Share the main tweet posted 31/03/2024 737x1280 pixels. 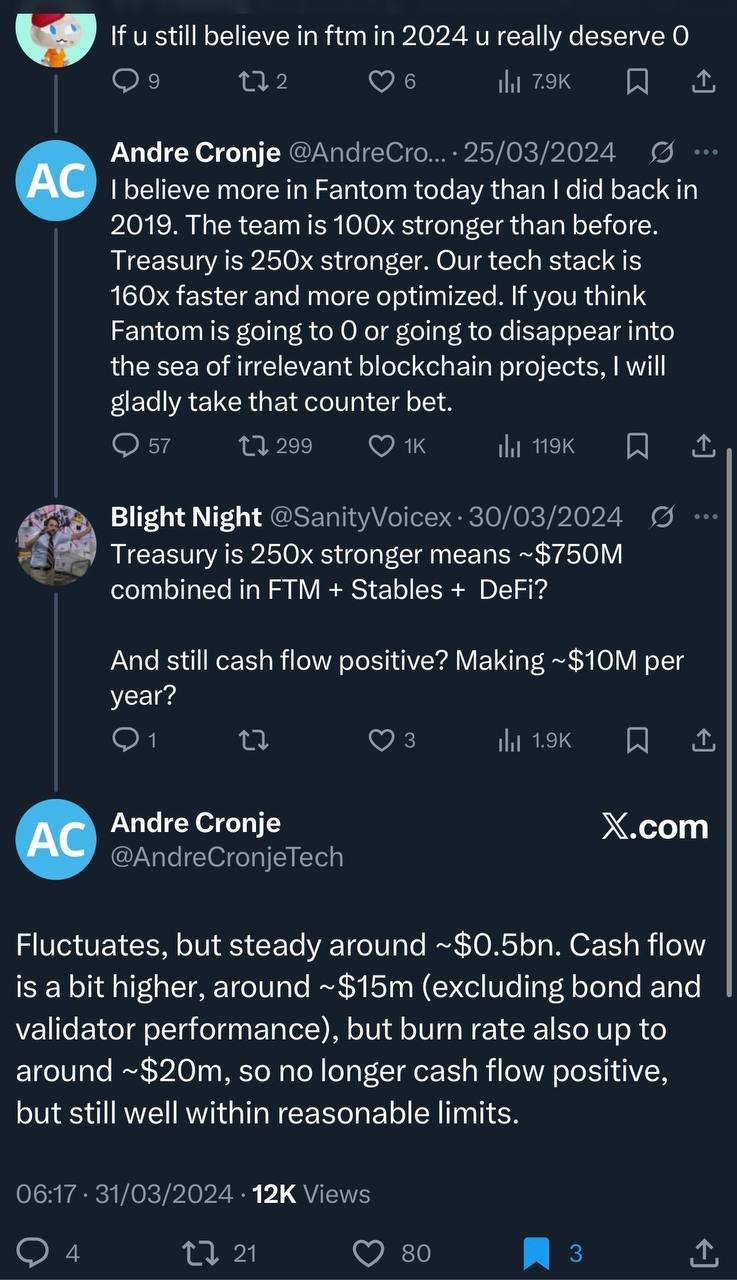pyautogui.click(x=703, y=1252)
